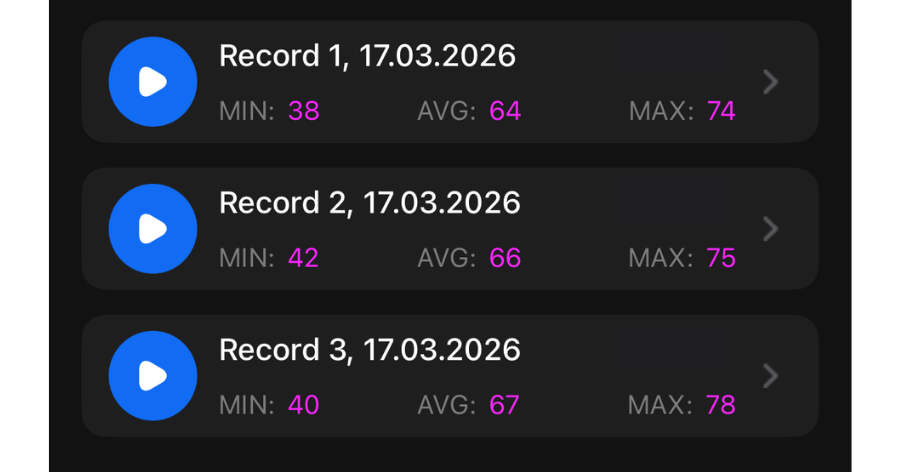Open Record 1 details row
The height and width of the screenshot is (472, 900).
pos(769,82)
